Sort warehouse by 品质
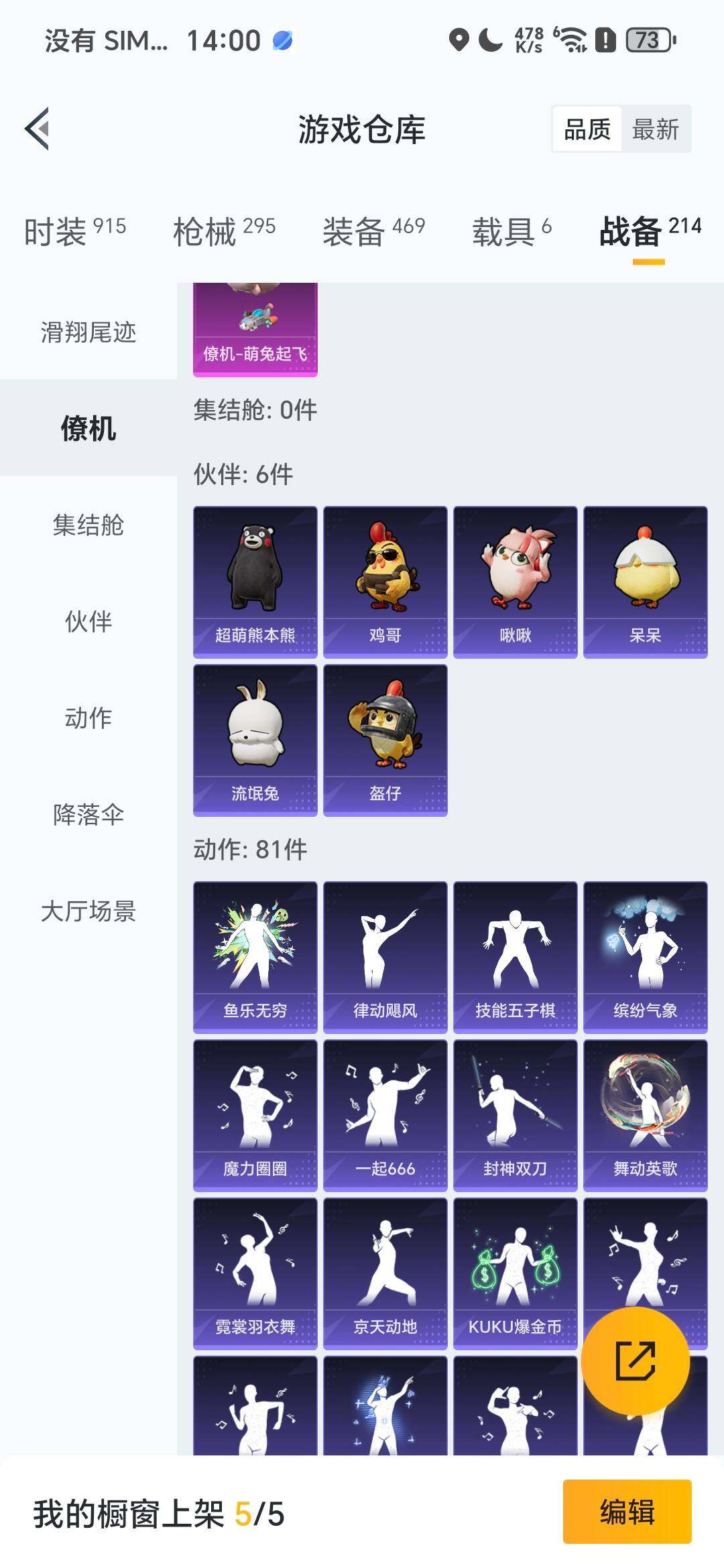This screenshot has width=724, height=1568. (587, 129)
